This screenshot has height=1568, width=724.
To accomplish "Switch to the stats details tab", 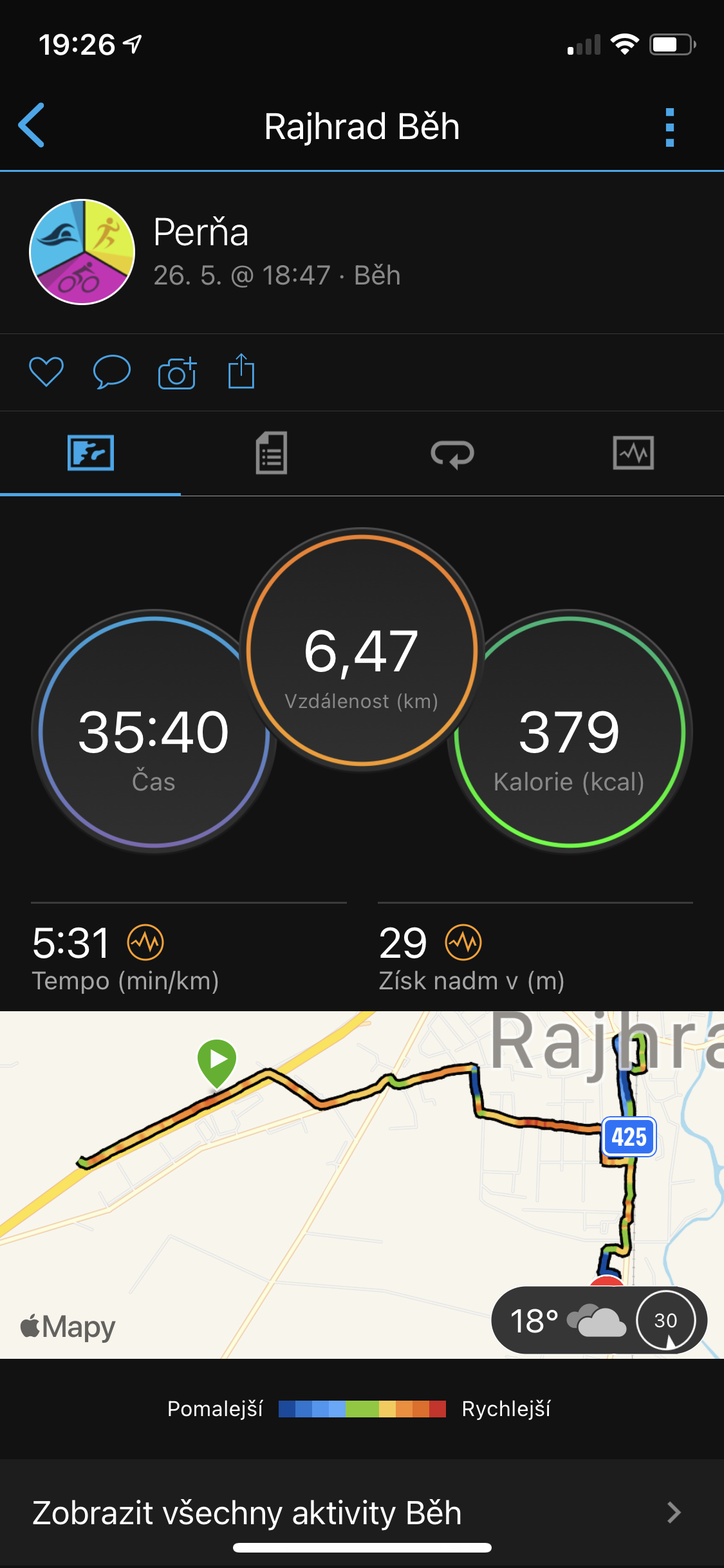I will [x=272, y=453].
